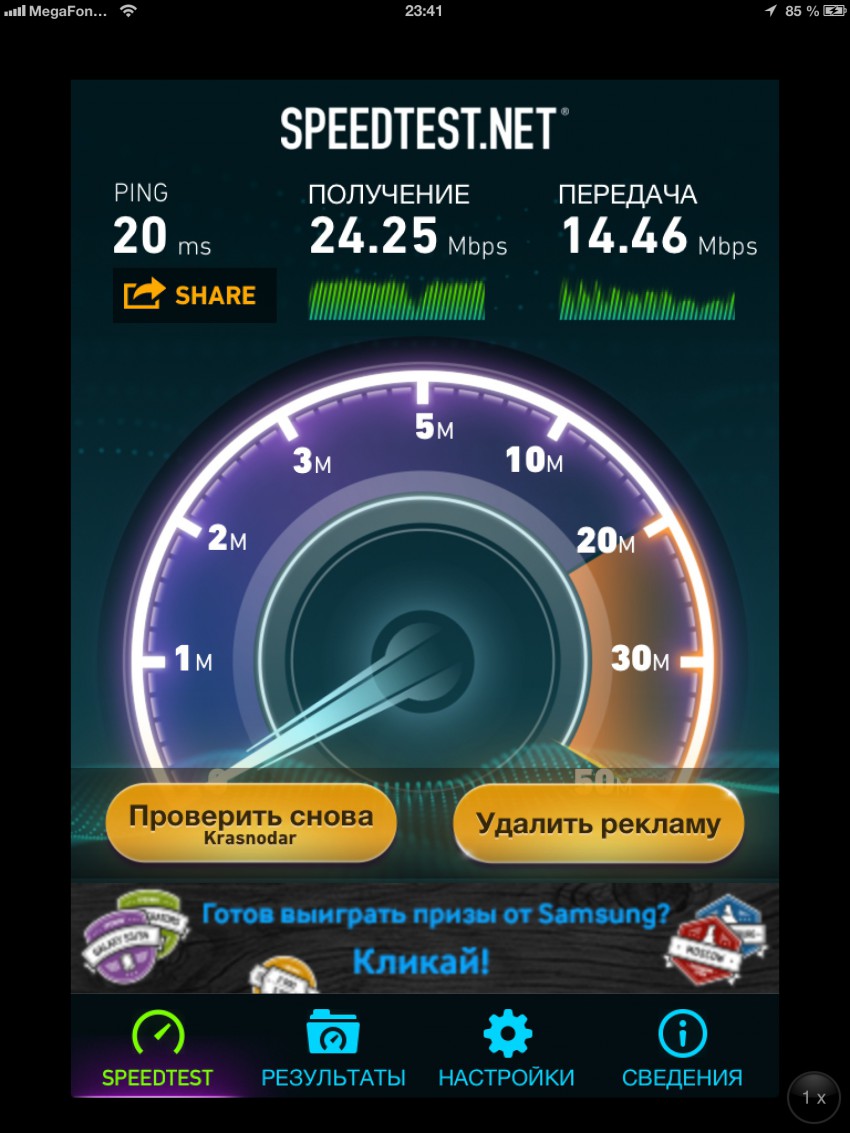Tap the Share arrow icon next to SHARE
Viewport: 850px width, 1133px height.
tap(143, 295)
